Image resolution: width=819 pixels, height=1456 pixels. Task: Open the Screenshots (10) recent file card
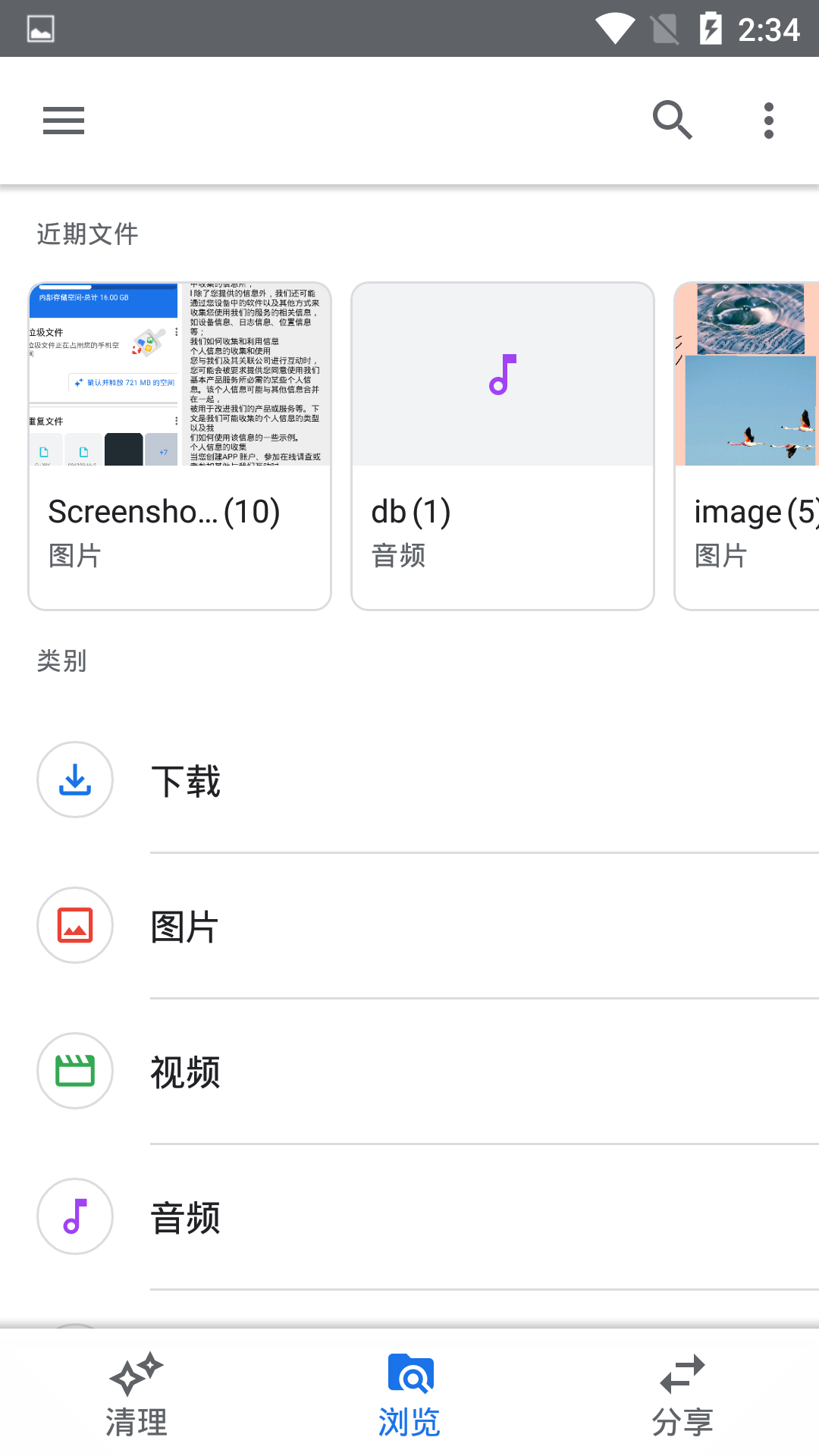click(x=180, y=446)
